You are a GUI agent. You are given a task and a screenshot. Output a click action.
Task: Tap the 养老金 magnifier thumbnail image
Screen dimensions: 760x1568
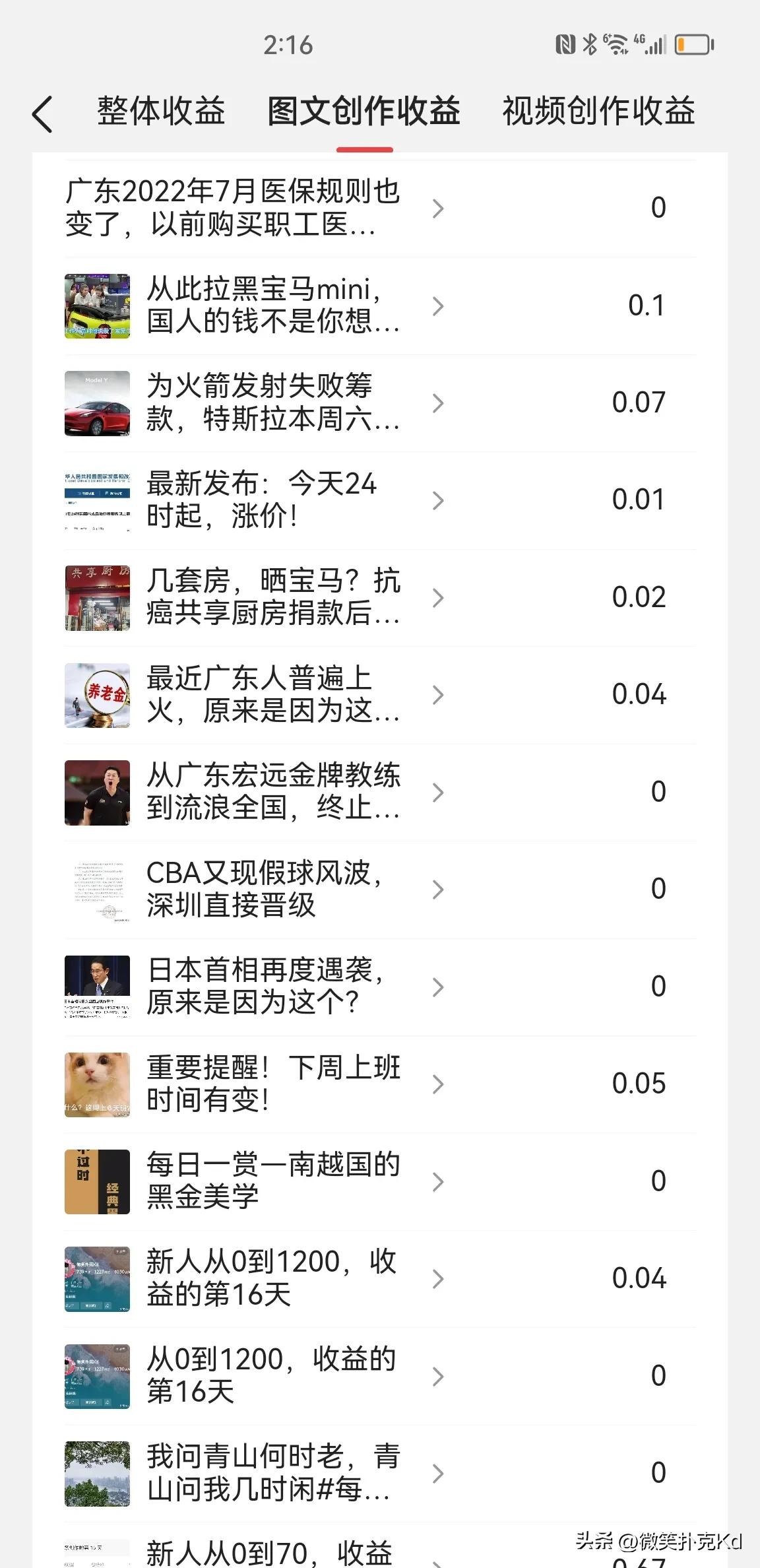[x=97, y=694]
